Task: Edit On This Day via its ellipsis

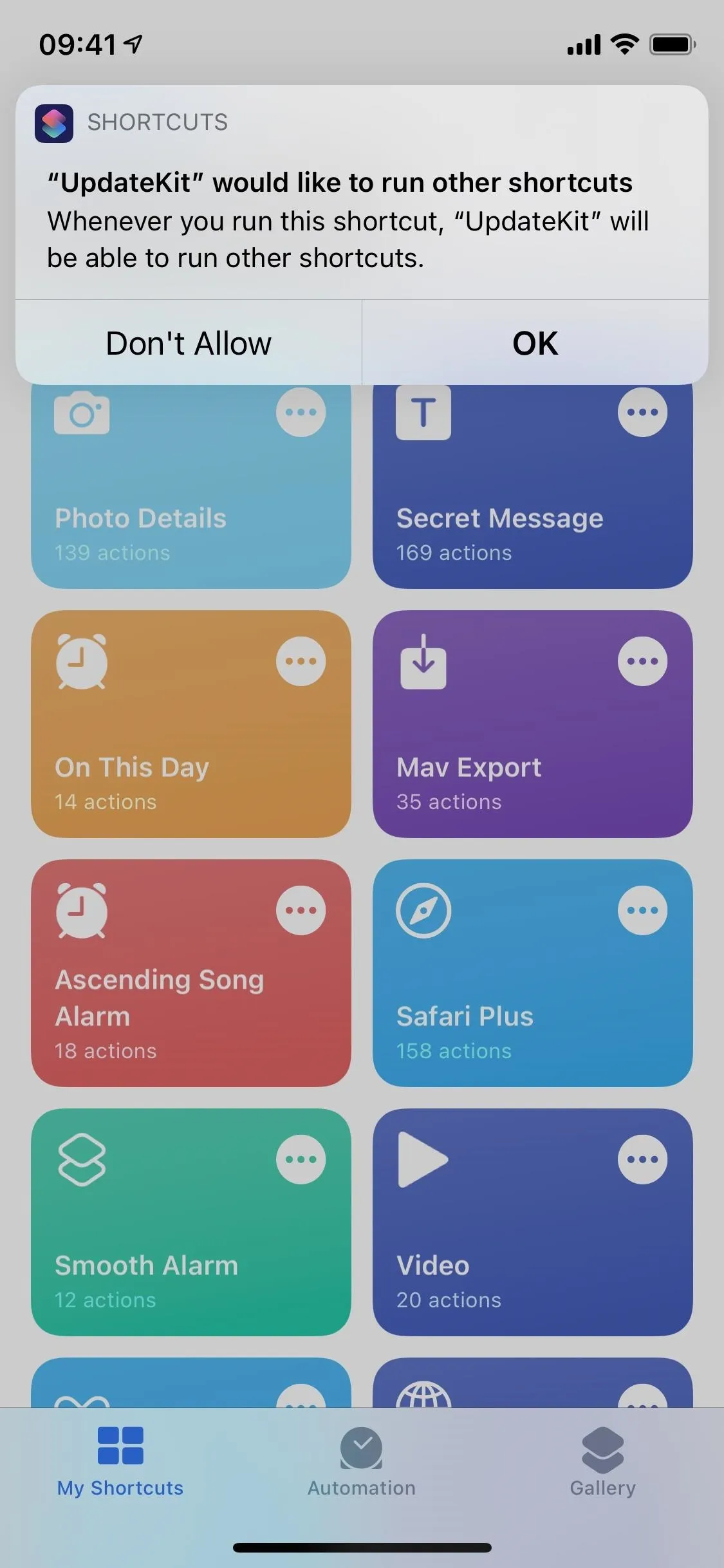Action: click(301, 661)
